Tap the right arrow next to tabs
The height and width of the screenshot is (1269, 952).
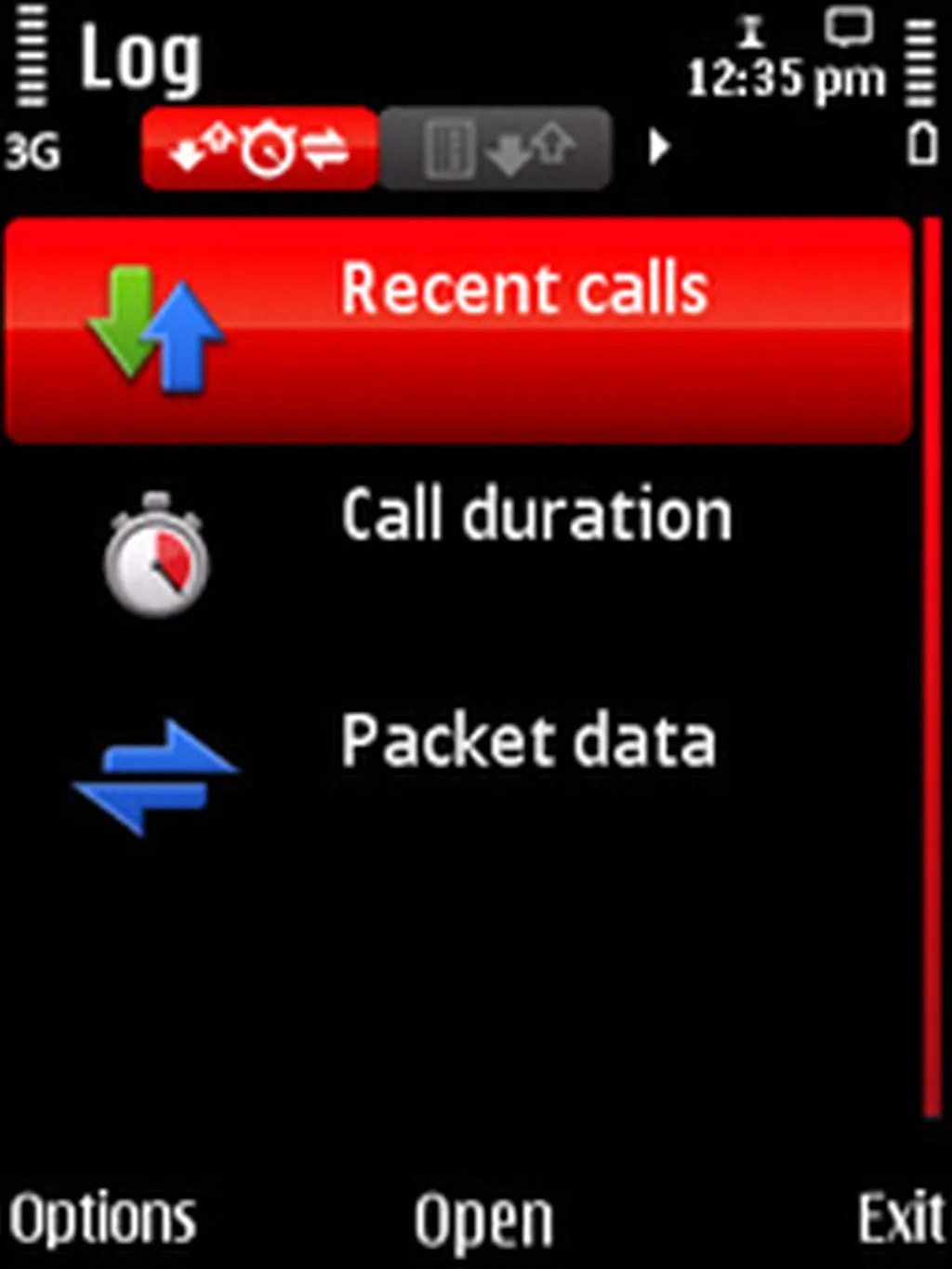coord(659,147)
